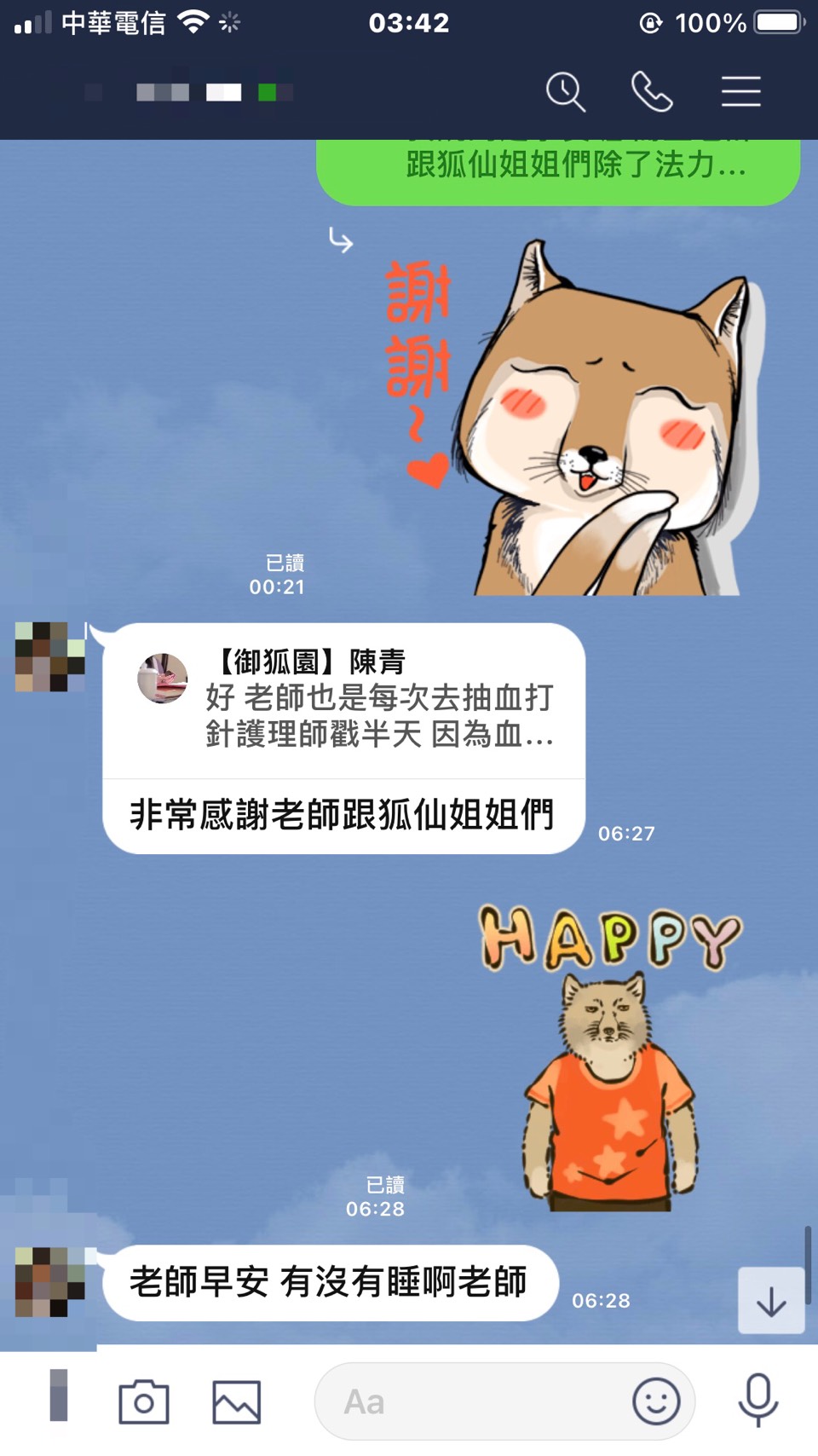Image resolution: width=818 pixels, height=1456 pixels.
Task: Open the cut-off green message bubble at the top
Action: coord(558,169)
